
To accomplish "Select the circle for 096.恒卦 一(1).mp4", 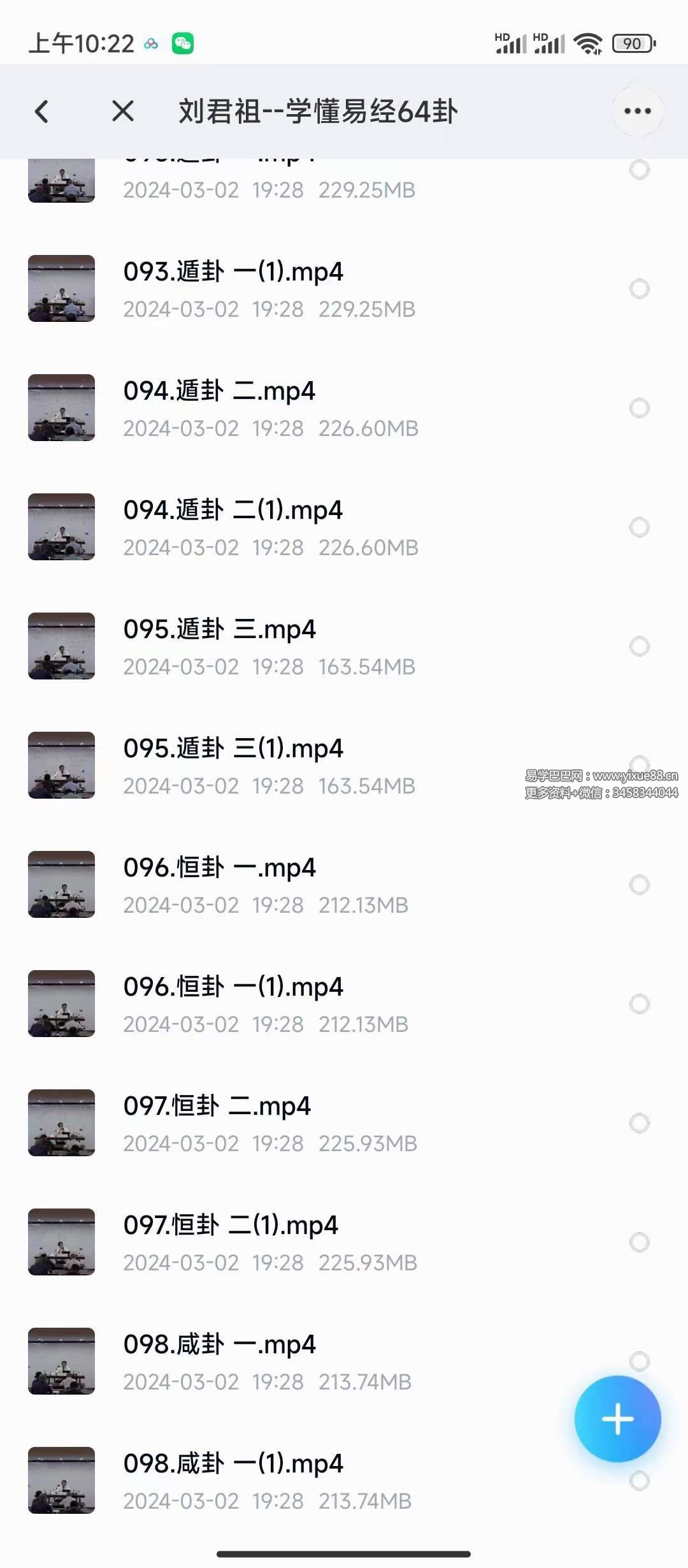I will [639, 1004].
